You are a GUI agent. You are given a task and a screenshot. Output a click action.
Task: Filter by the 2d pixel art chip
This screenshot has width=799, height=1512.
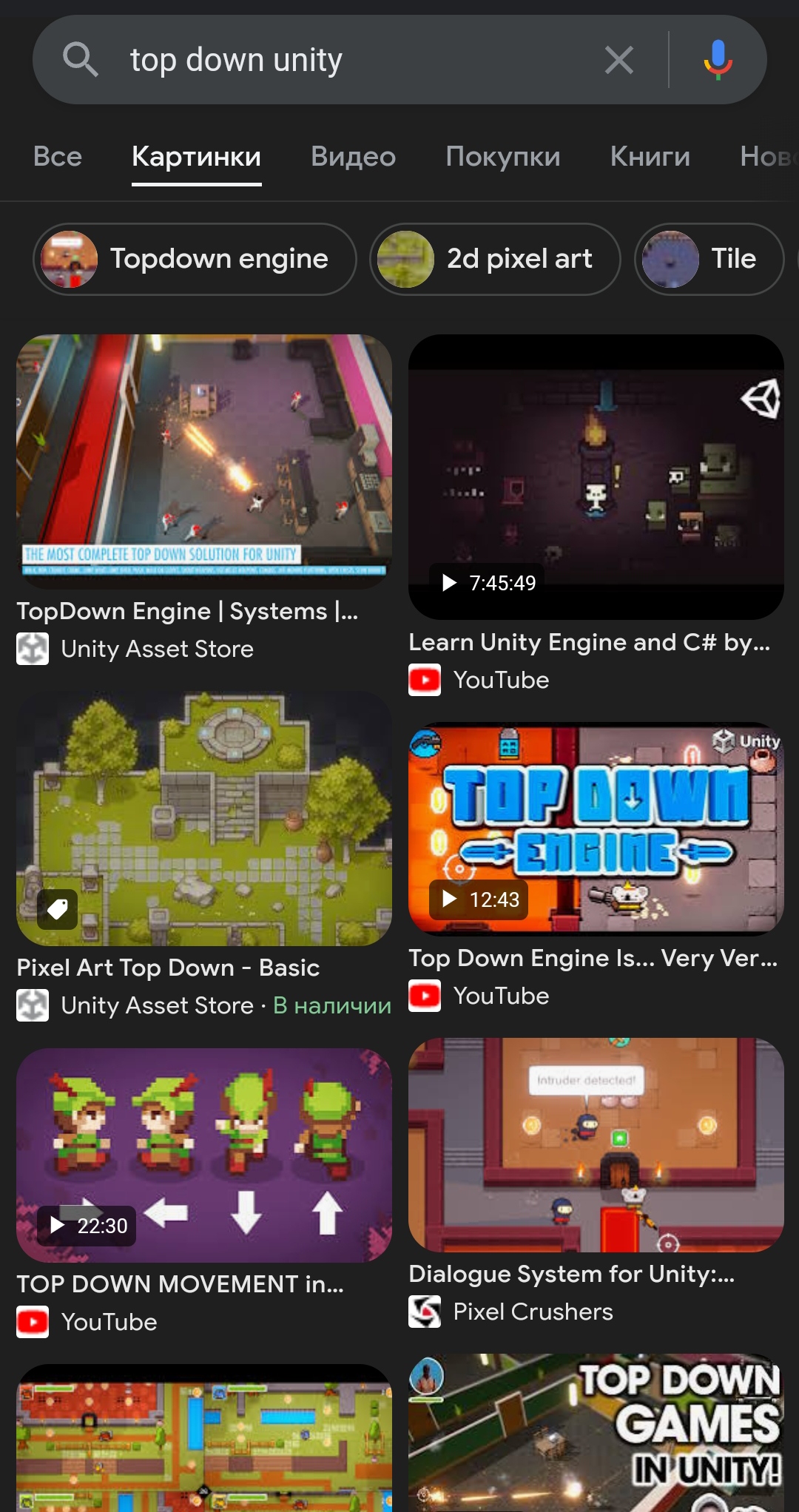tap(495, 259)
